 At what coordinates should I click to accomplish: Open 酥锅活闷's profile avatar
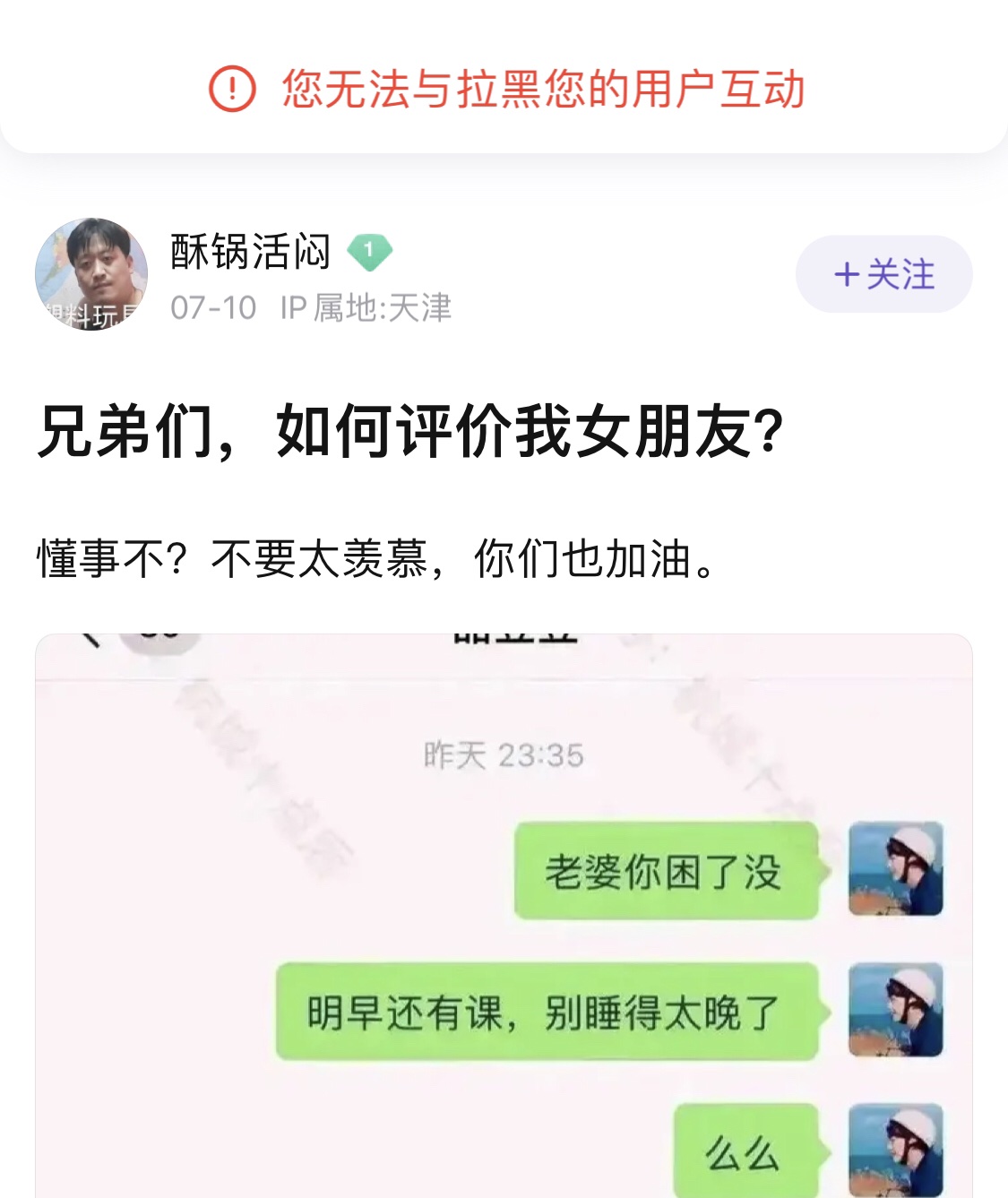coord(91,274)
